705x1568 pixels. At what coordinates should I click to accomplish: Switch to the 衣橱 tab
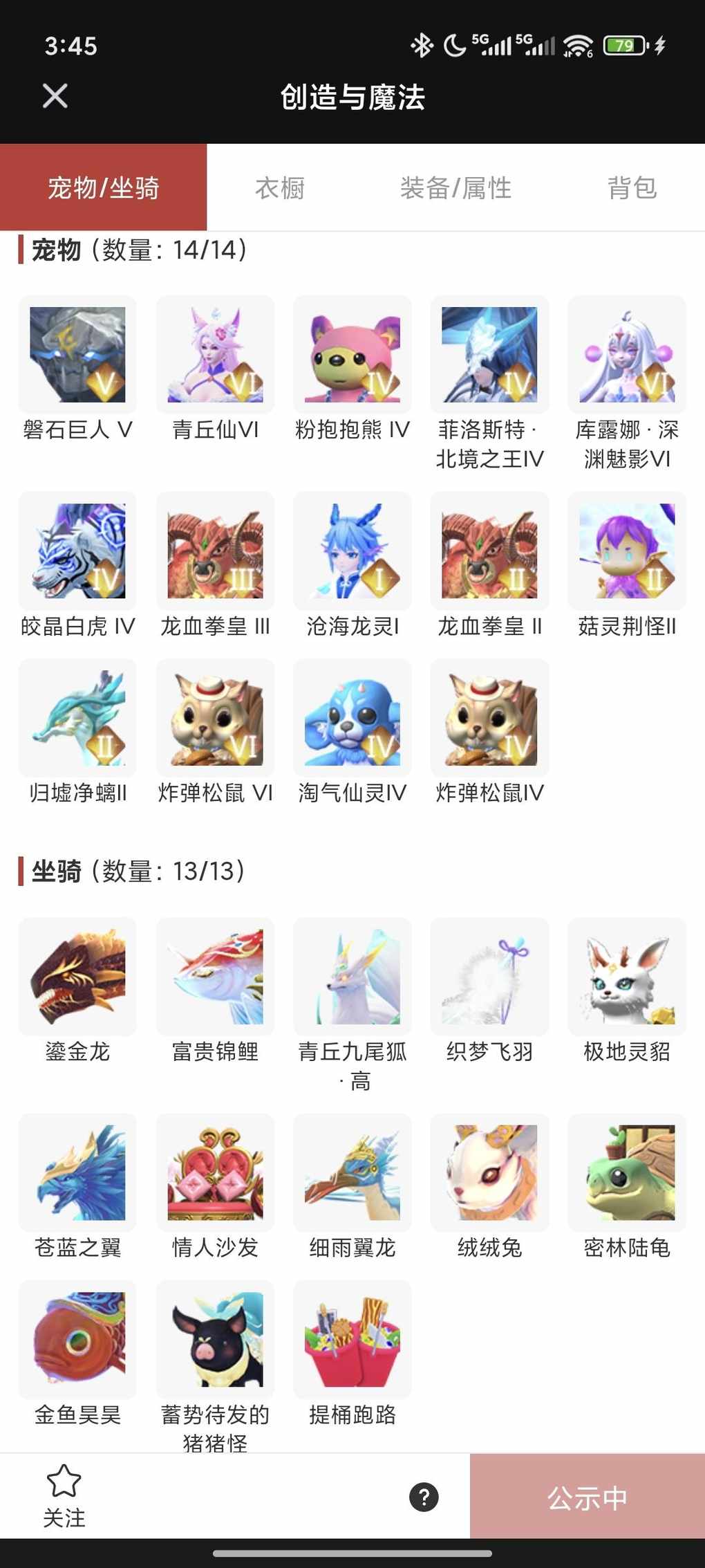(x=280, y=188)
